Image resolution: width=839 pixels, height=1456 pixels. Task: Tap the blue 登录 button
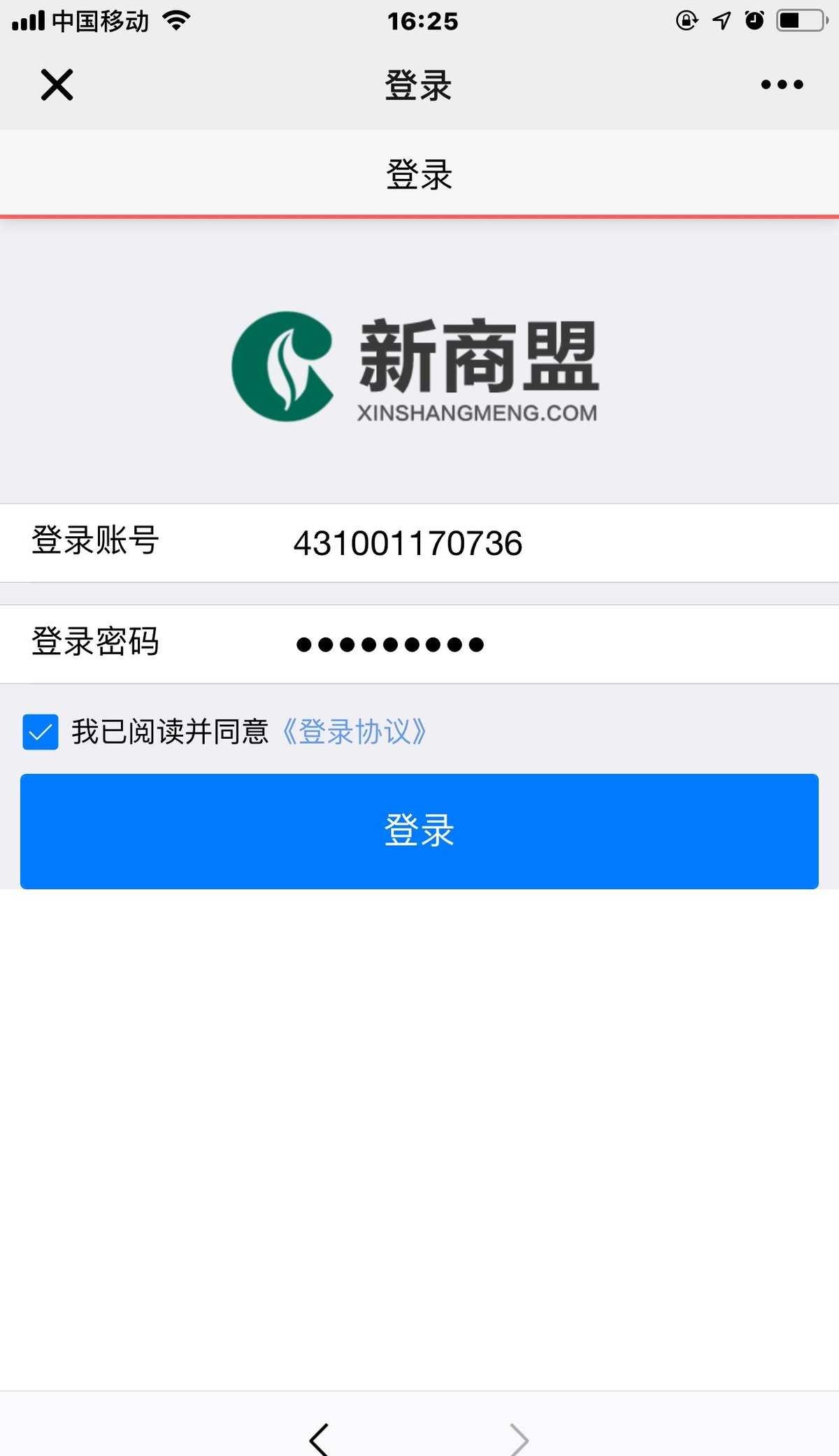click(419, 831)
